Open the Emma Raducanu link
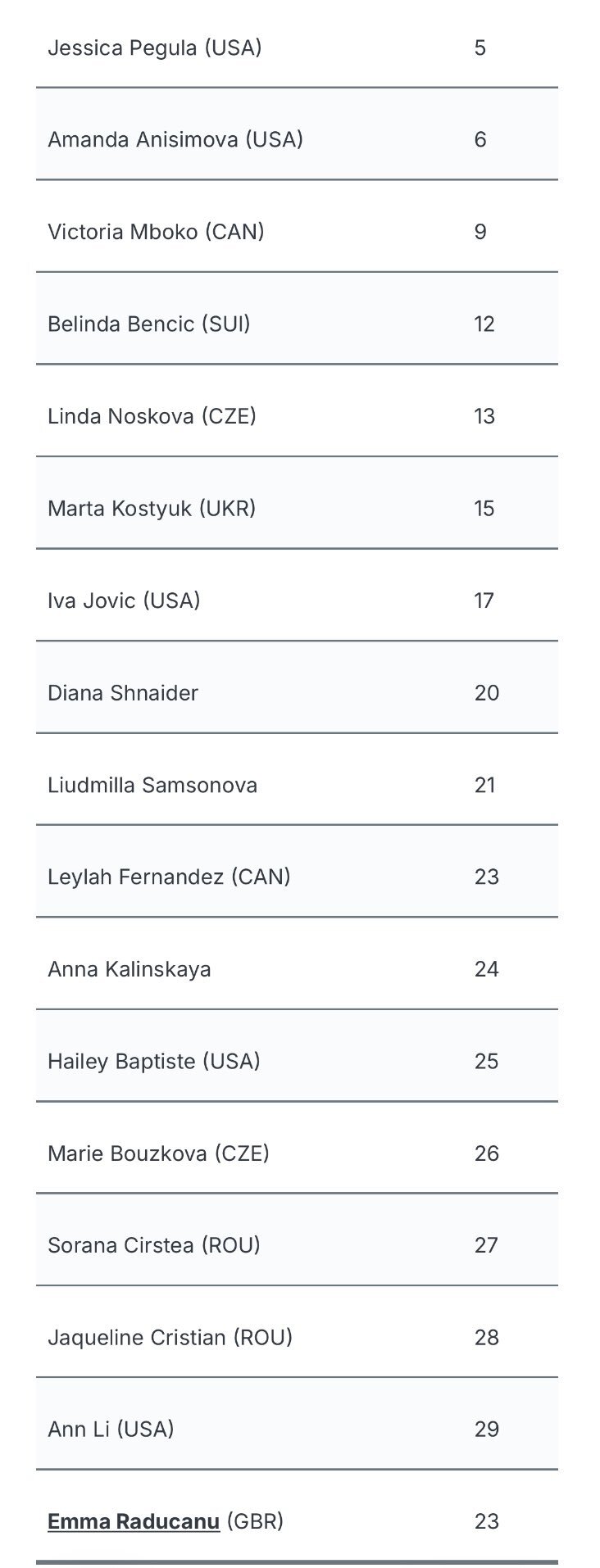 (x=134, y=1521)
